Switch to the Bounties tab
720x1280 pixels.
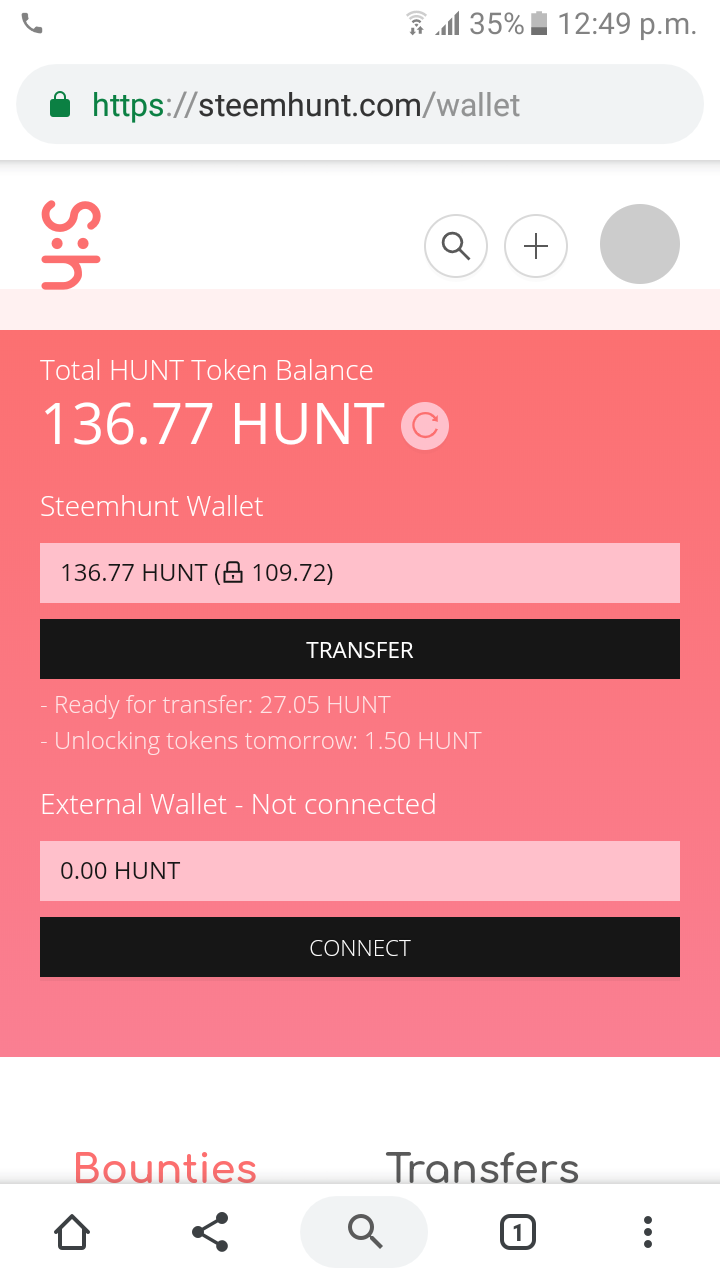pyautogui.click(x=165, y=1167)
